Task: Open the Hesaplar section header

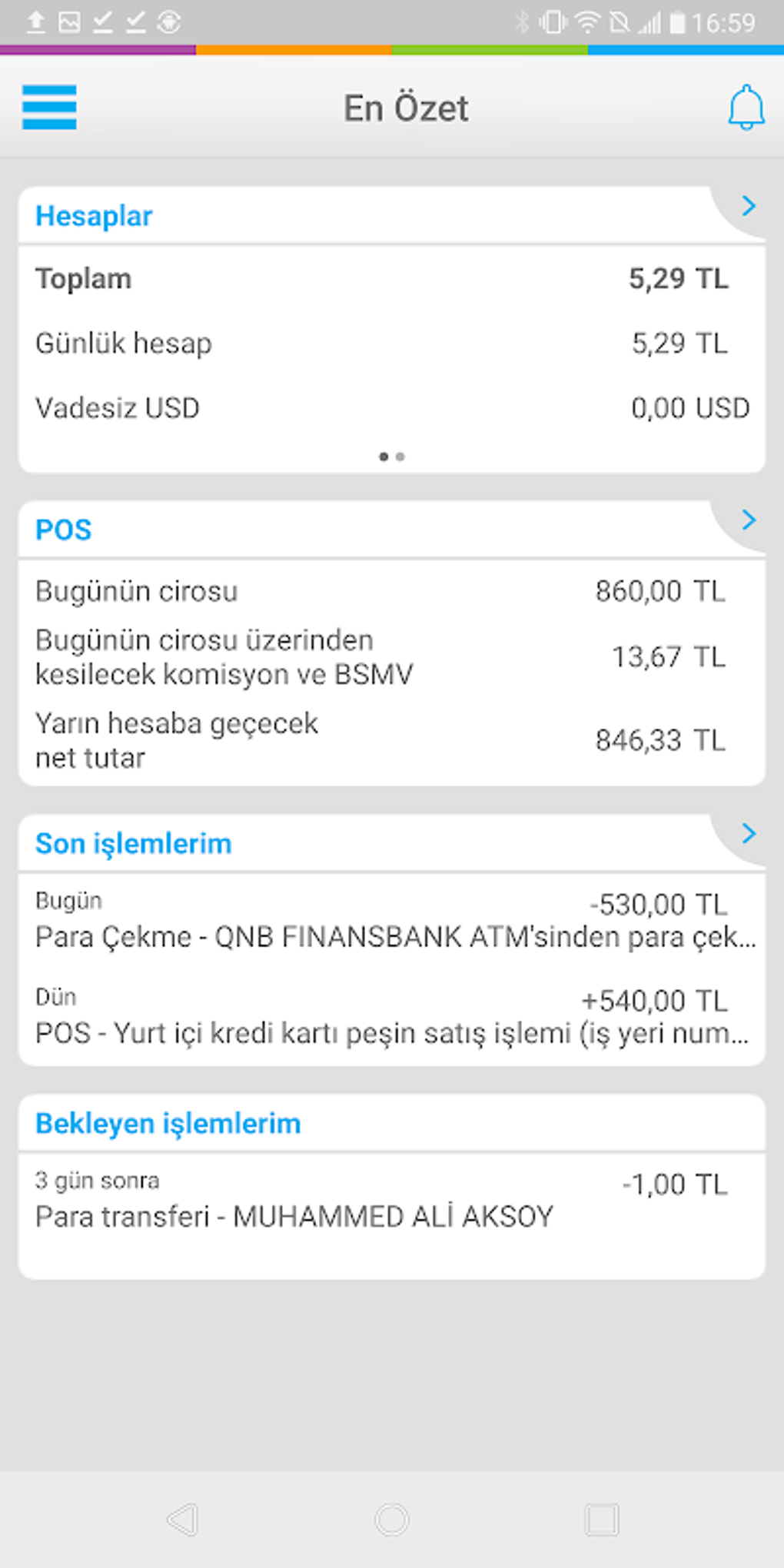Action: coord(92,216)
